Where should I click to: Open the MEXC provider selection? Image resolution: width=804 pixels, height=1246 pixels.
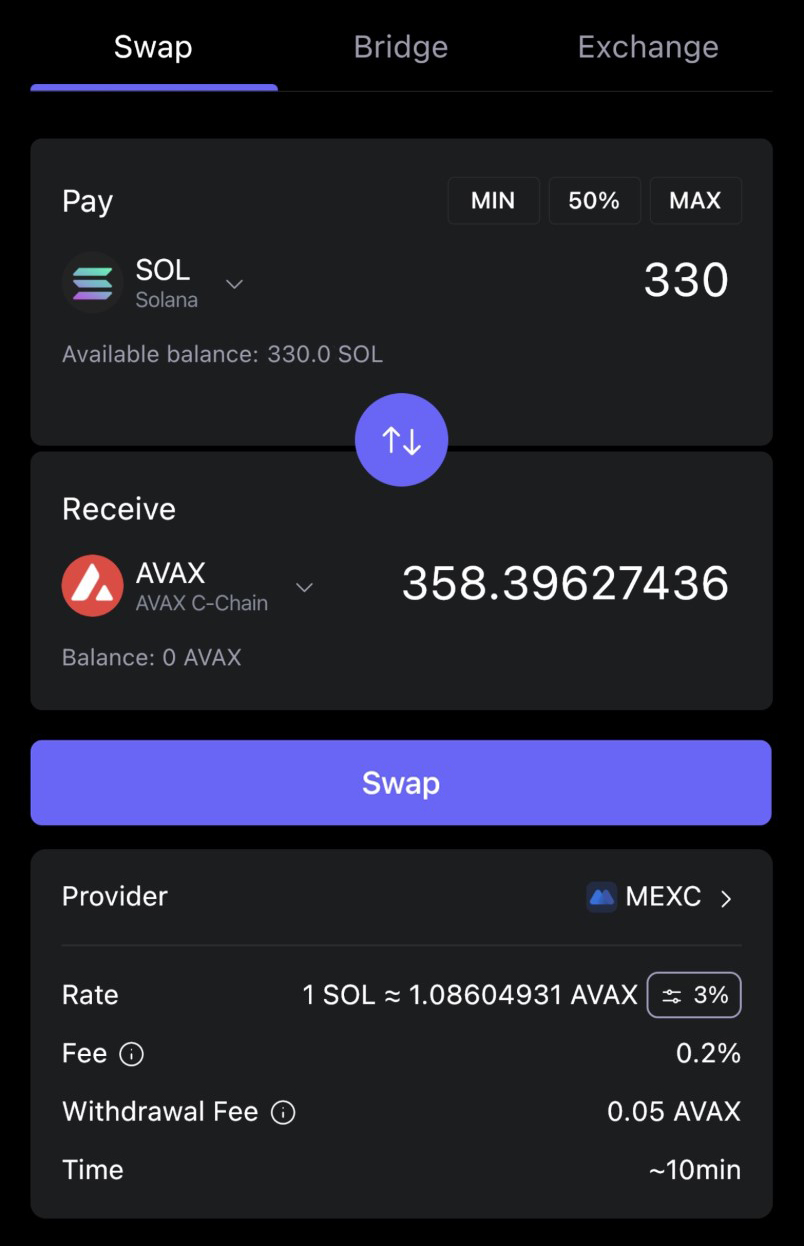661,897
